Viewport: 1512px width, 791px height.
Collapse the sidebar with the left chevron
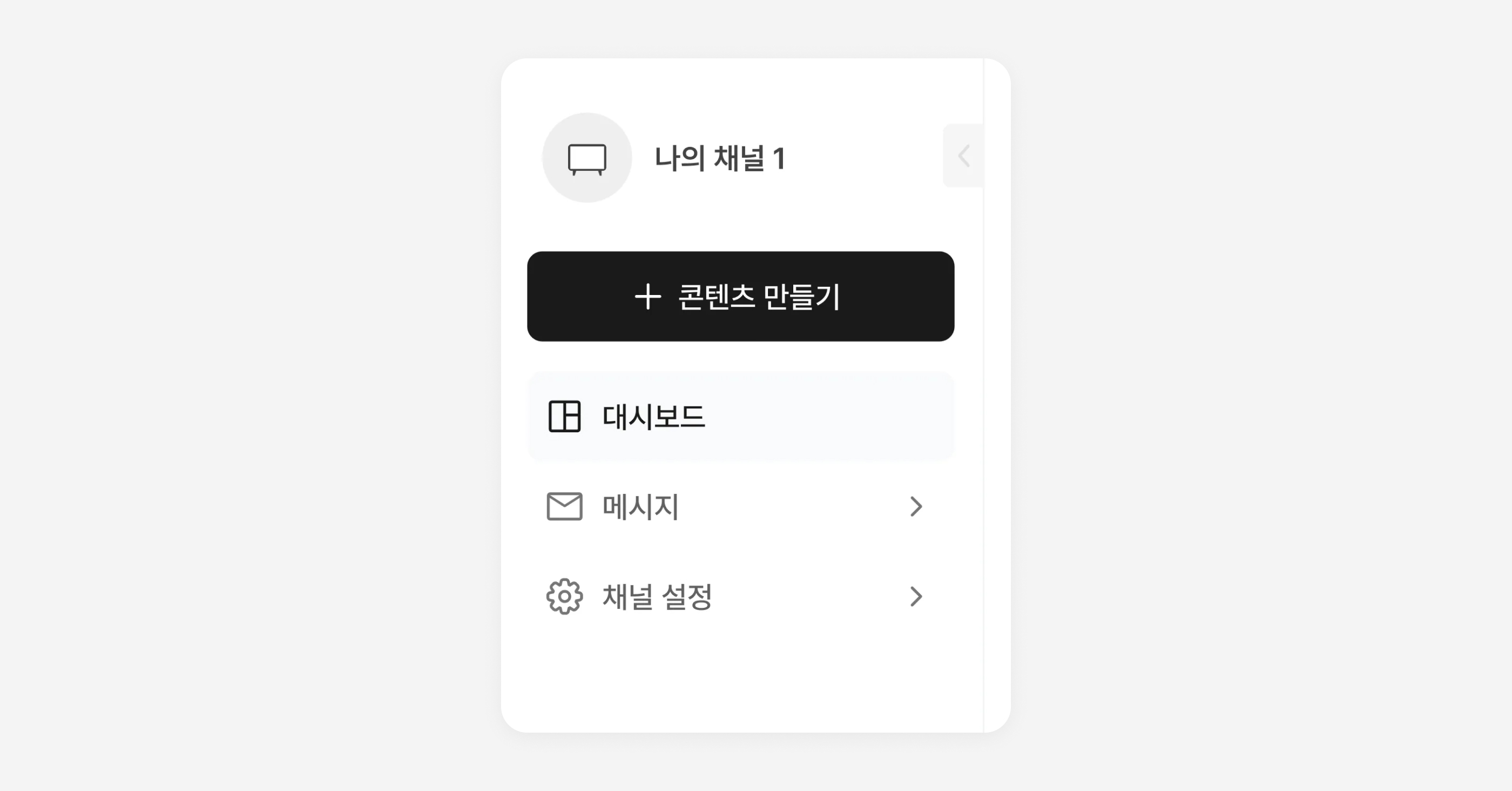coord(963,156)
